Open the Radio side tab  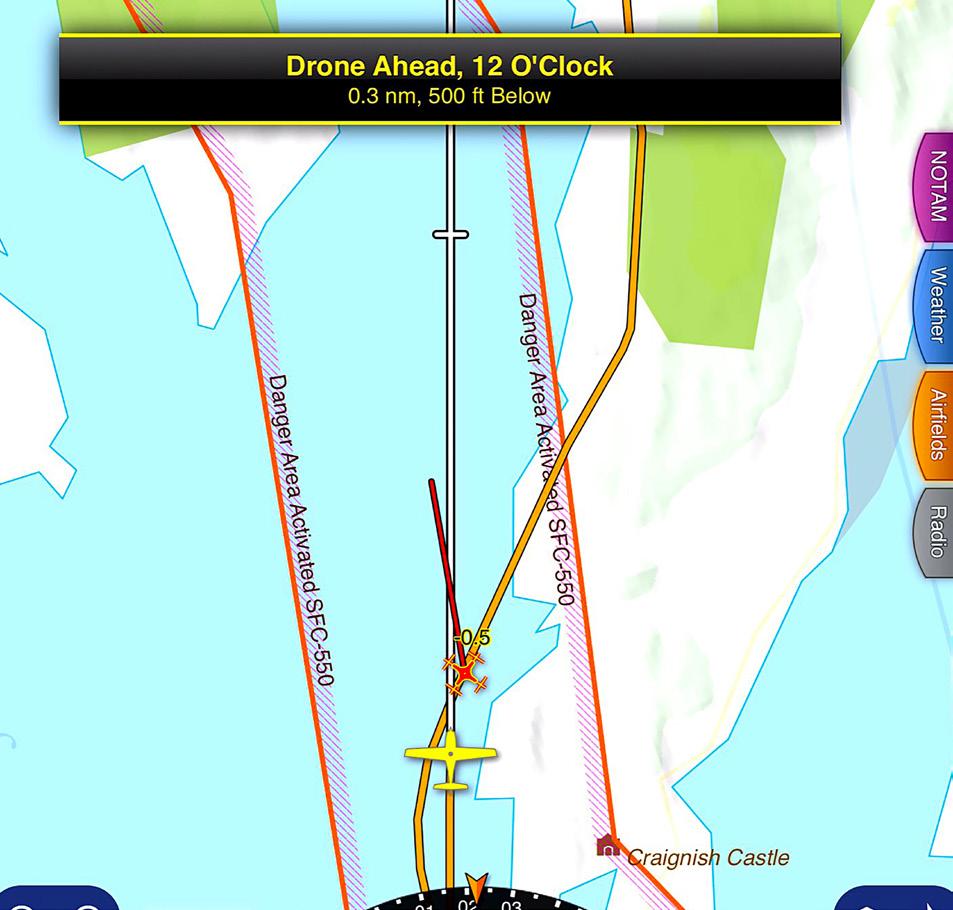tap(937, 532)
